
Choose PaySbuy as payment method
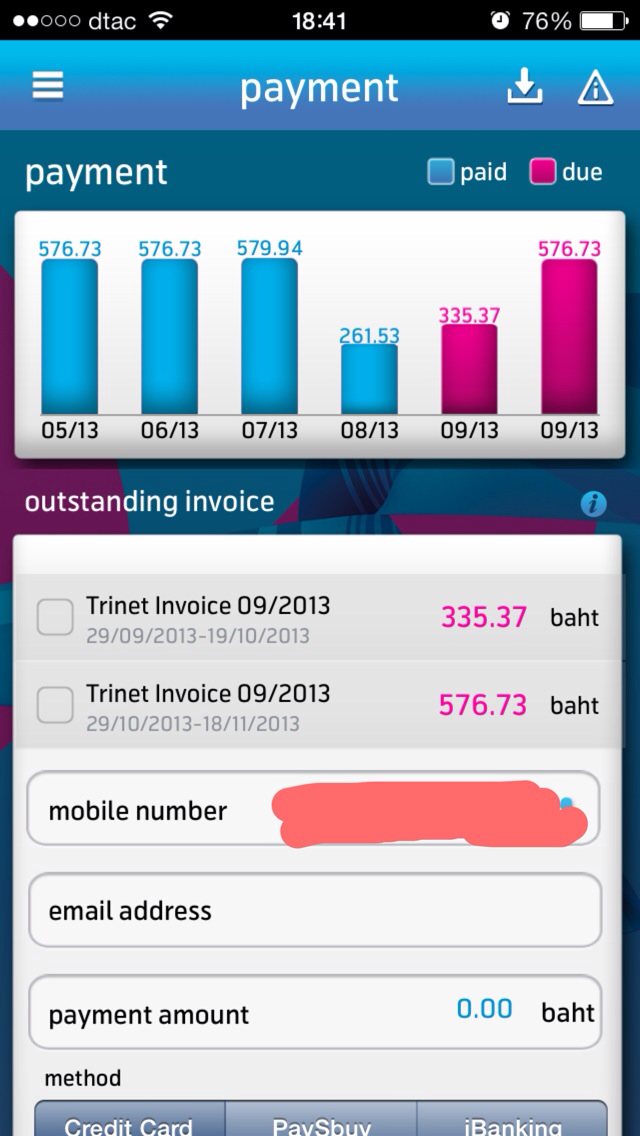321,1119
